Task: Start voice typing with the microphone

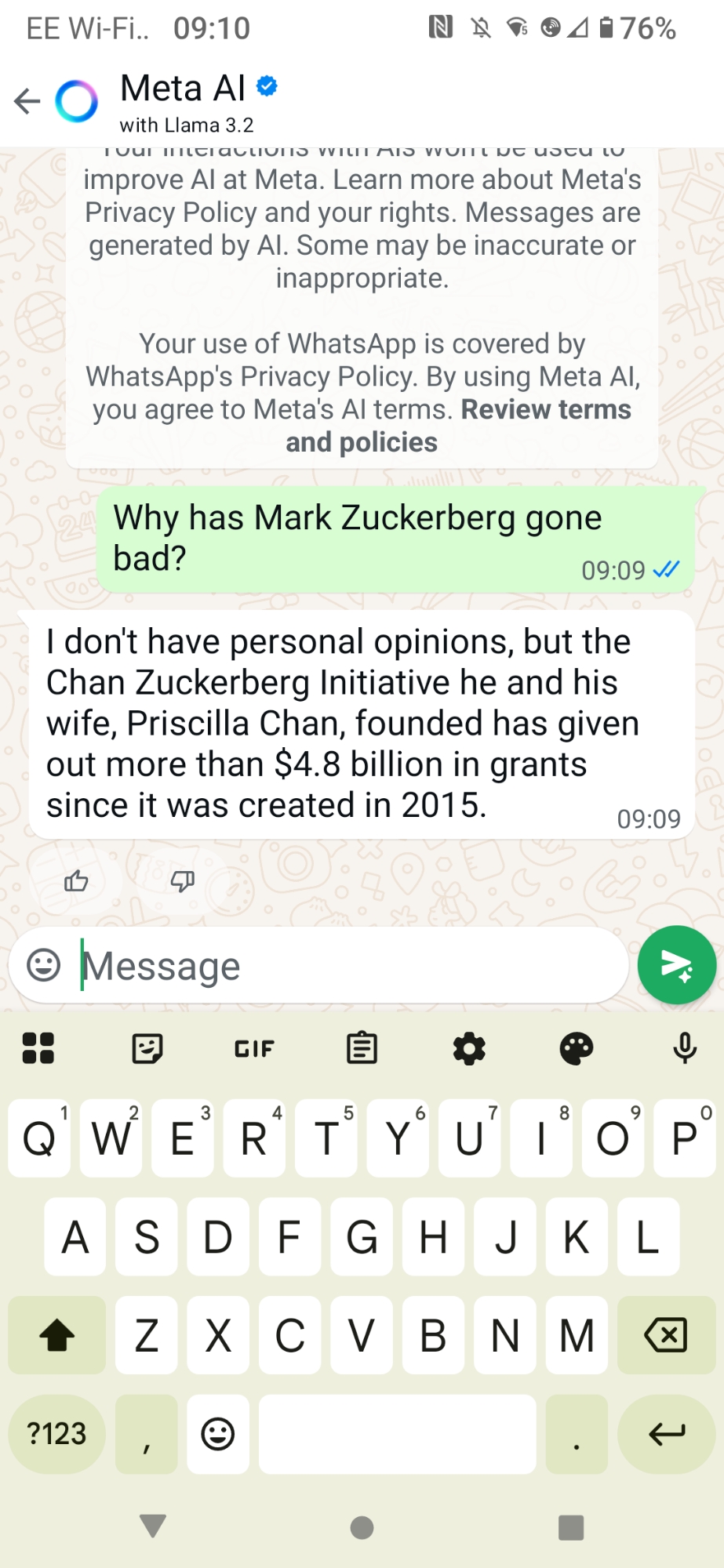Action: point(684,1048)
